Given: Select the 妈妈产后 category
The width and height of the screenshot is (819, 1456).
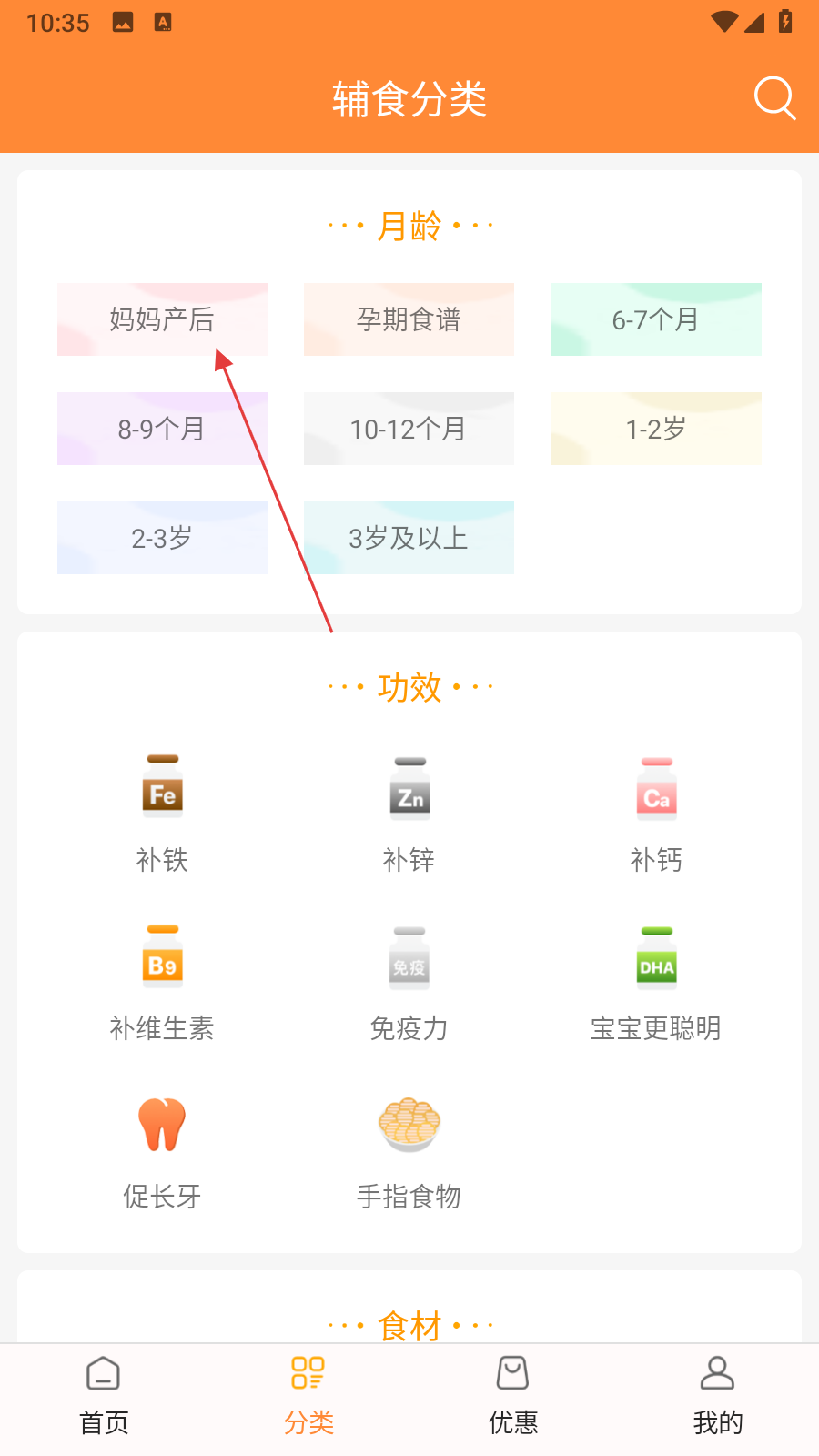Looking at the screenshot, I should 162,319.
